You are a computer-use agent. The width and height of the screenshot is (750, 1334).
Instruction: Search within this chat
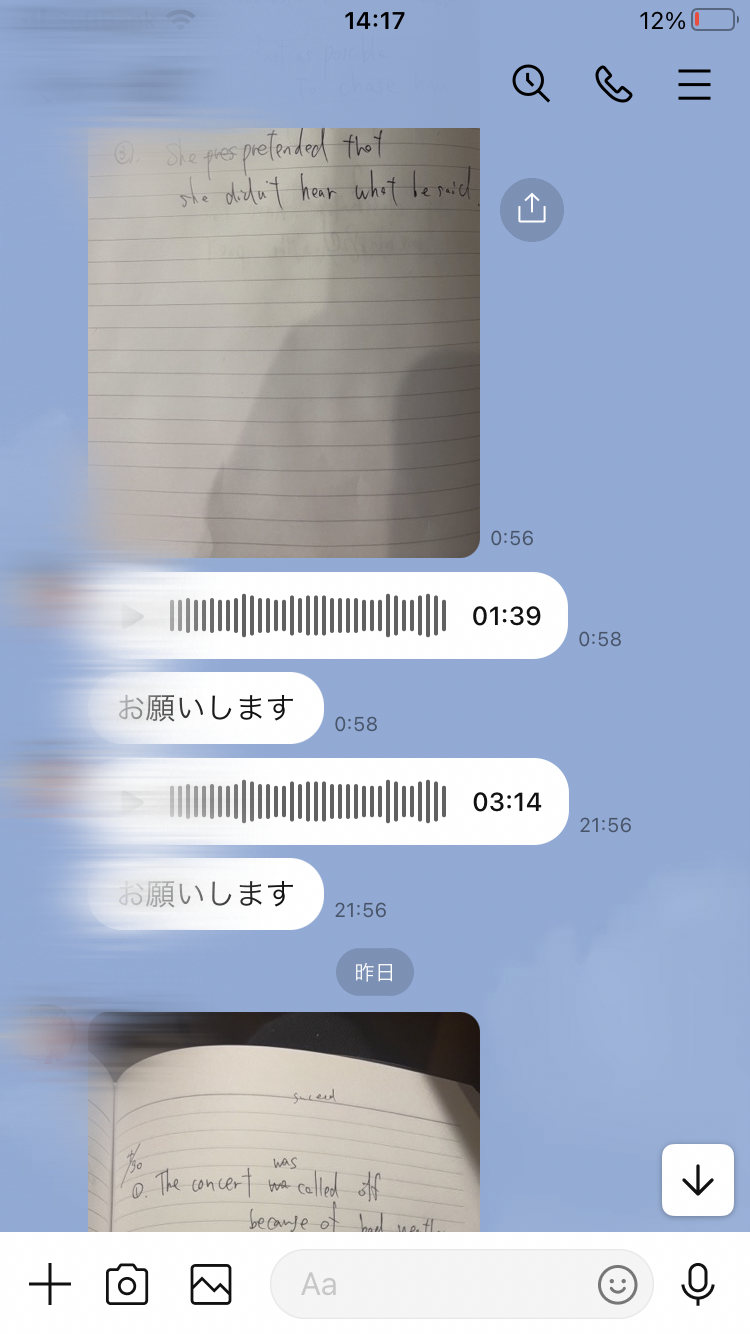[531, 84]
